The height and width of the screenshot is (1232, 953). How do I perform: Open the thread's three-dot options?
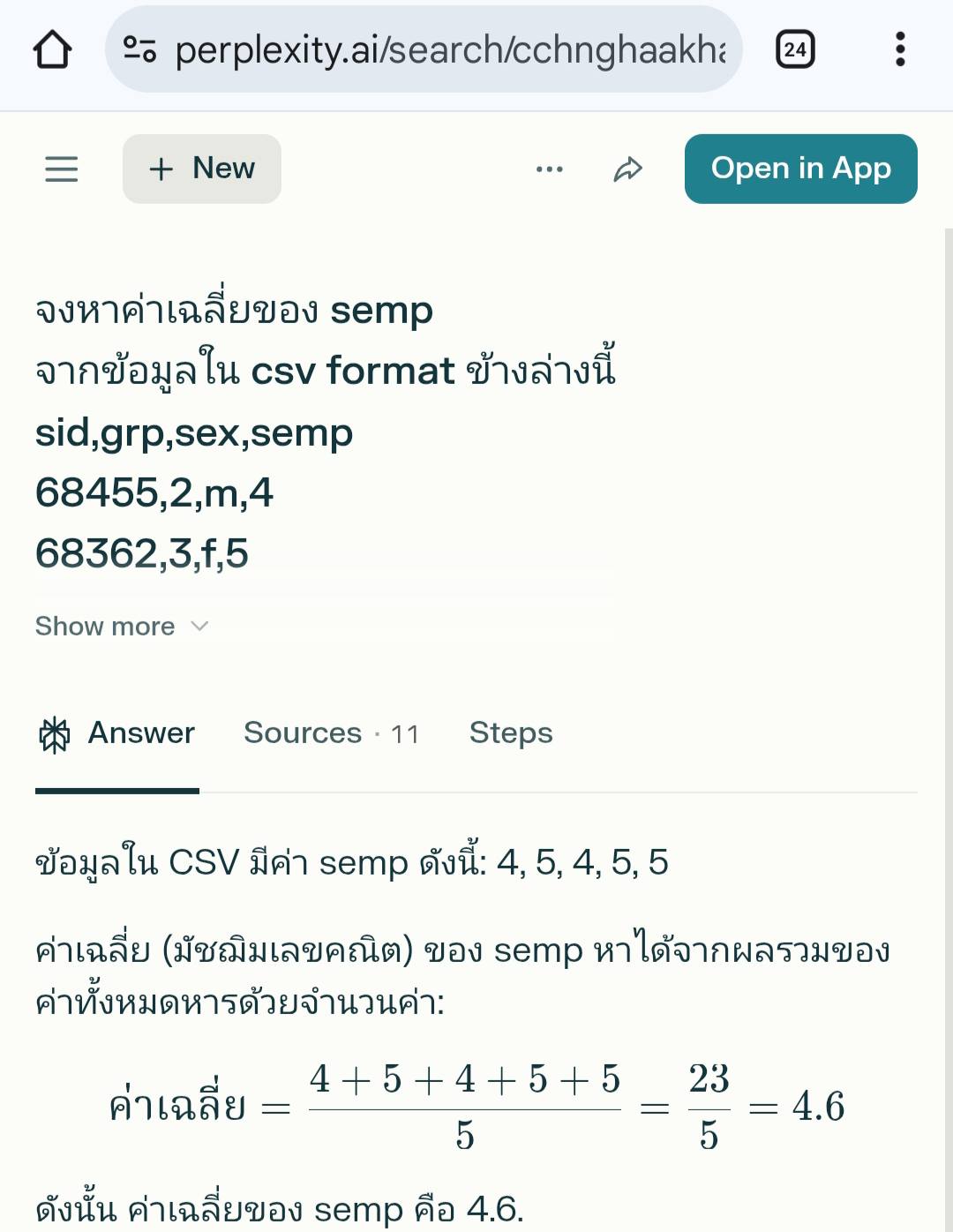coord(549,169)
